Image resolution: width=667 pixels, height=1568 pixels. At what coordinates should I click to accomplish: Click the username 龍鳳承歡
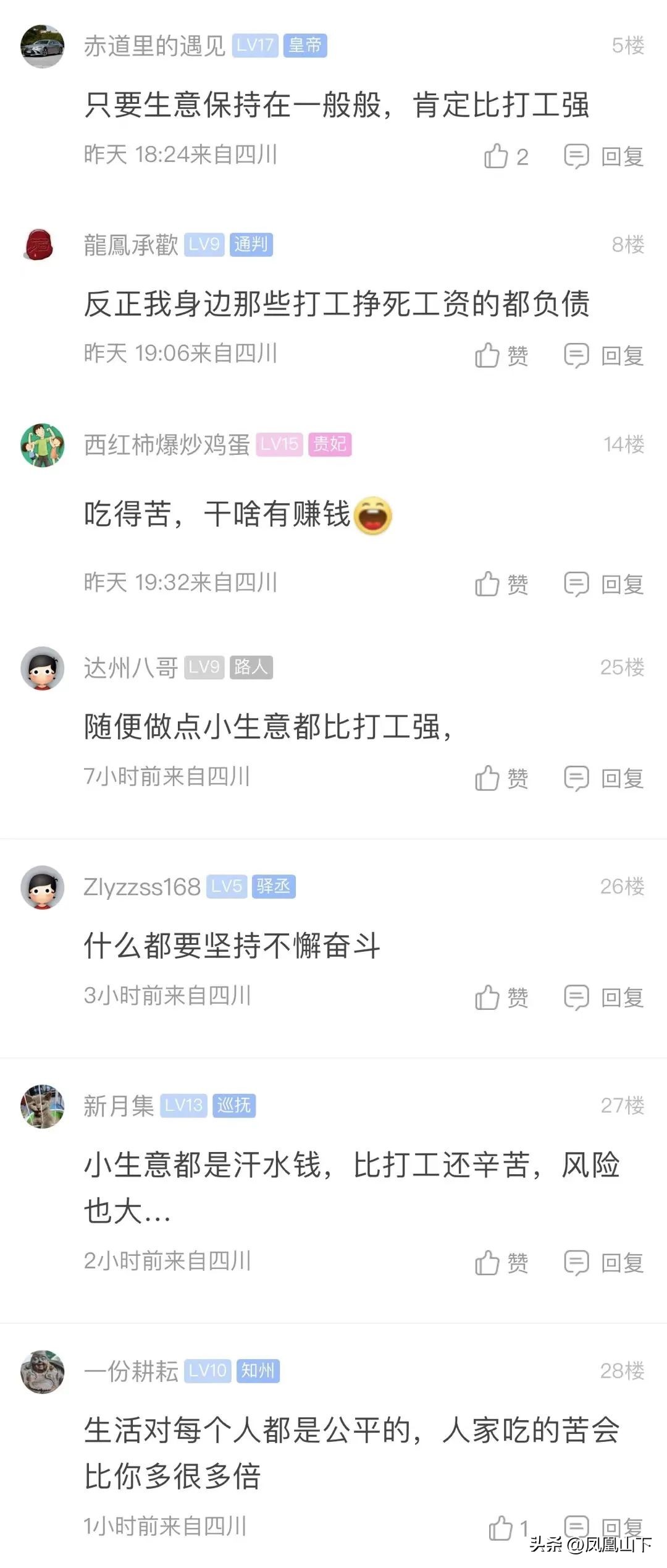coord(130,246)
